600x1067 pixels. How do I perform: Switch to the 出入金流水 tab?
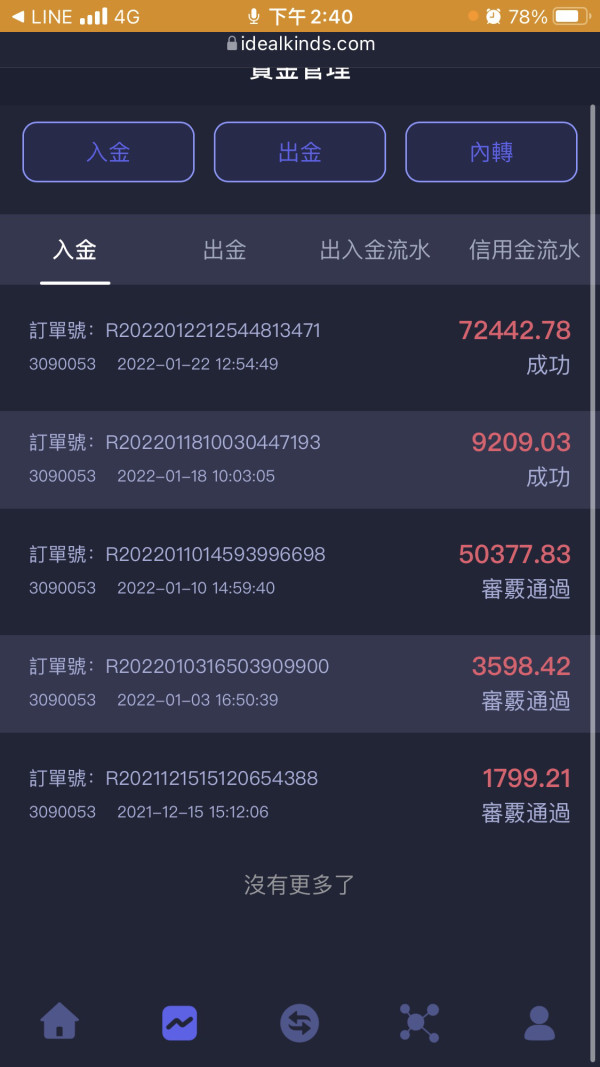tap(375, 250)
